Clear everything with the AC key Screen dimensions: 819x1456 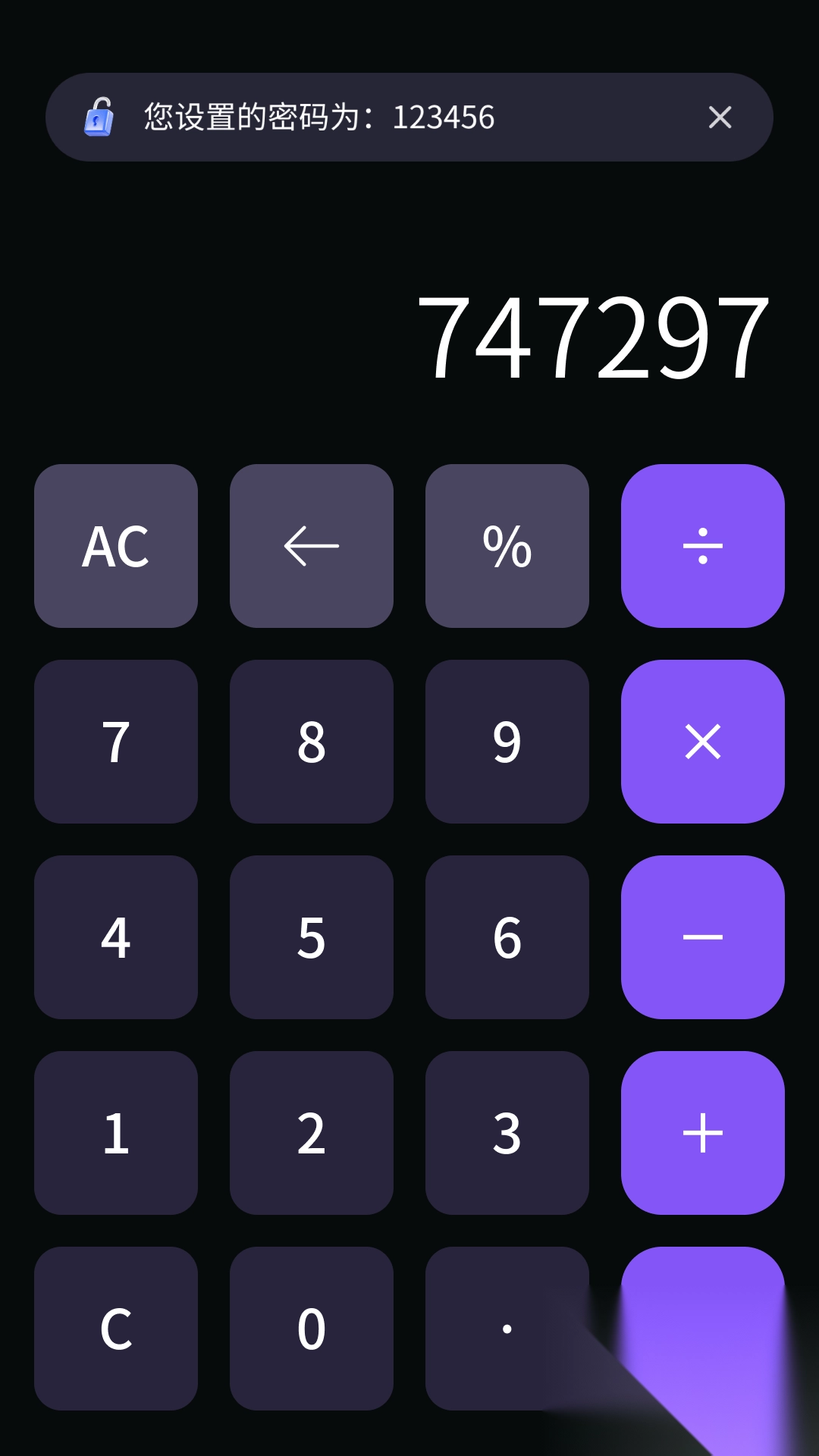pyautogui.click(x=116, y=546)
